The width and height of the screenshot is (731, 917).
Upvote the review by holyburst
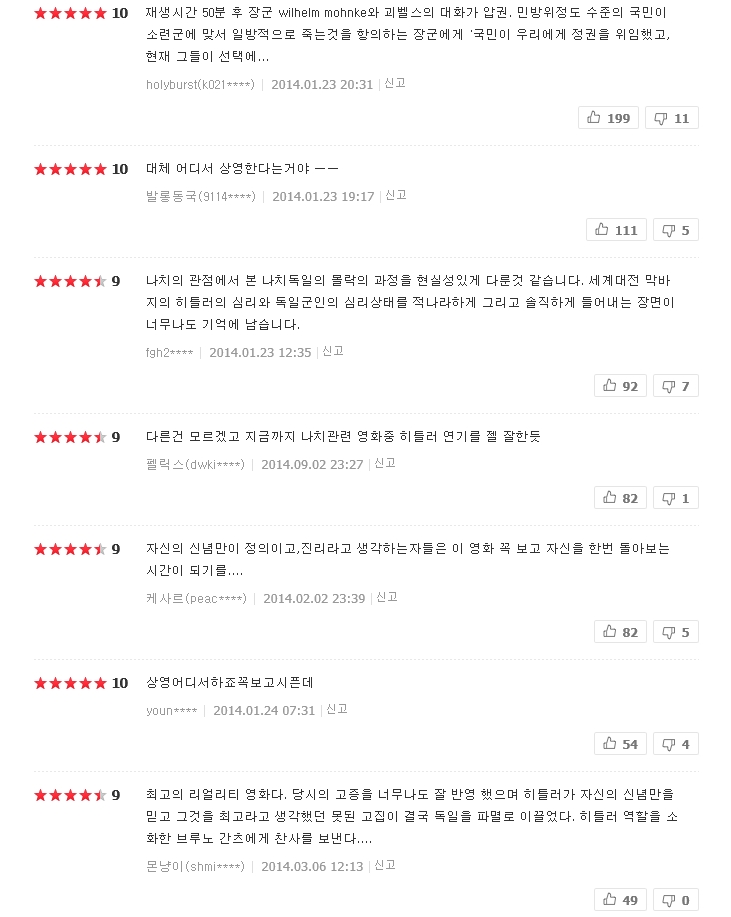click(x=608, y=118)
